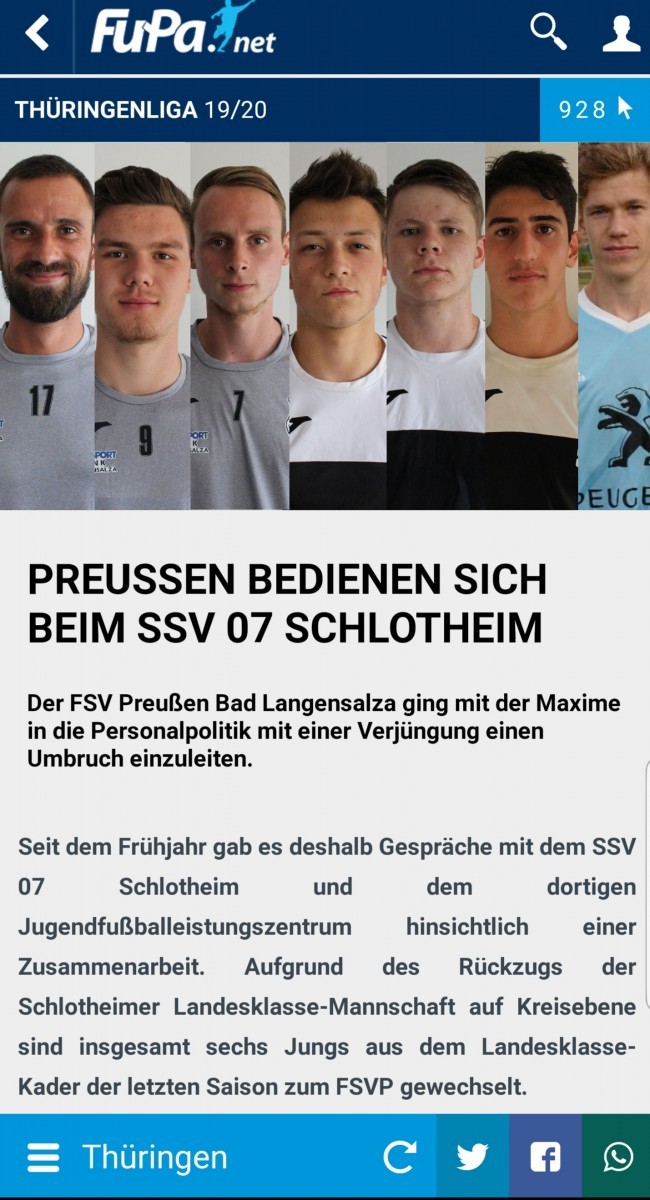Reload the article page
This screenshot has width=650, height=1200.
point(400,1158)
